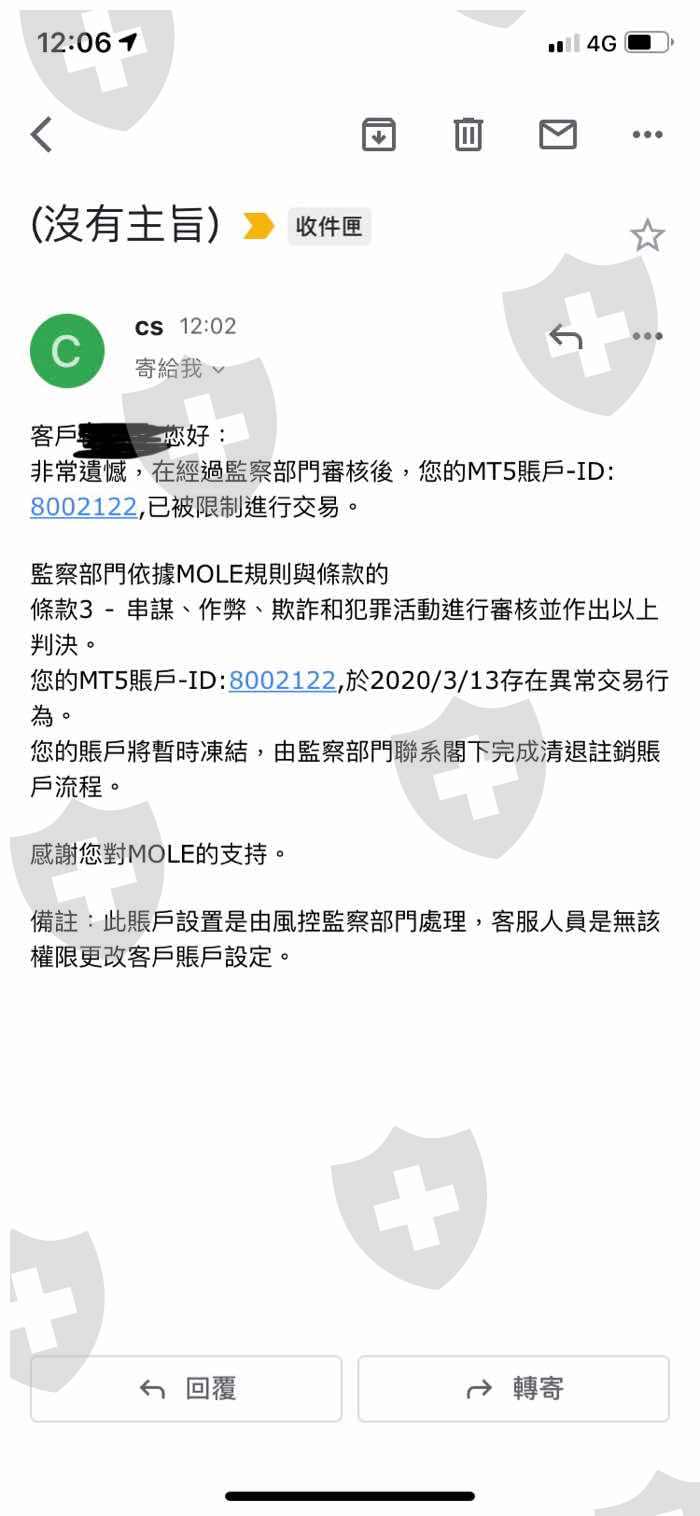Forward the email with 轉寄
The width and height of the screenshot is (700, 1516).
click(513, 1388)
